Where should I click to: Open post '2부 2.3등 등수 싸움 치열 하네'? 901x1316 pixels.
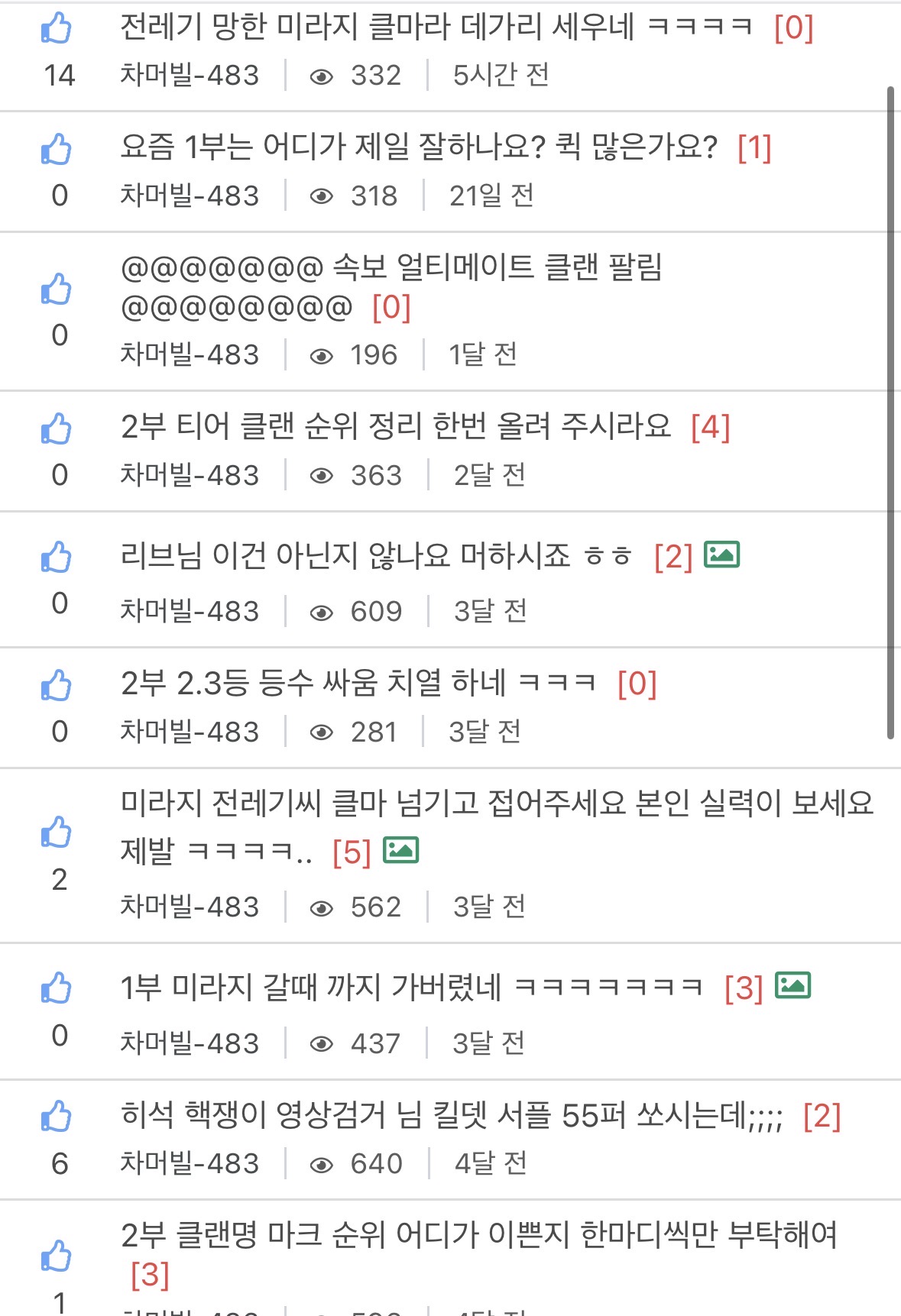(358, 684)
